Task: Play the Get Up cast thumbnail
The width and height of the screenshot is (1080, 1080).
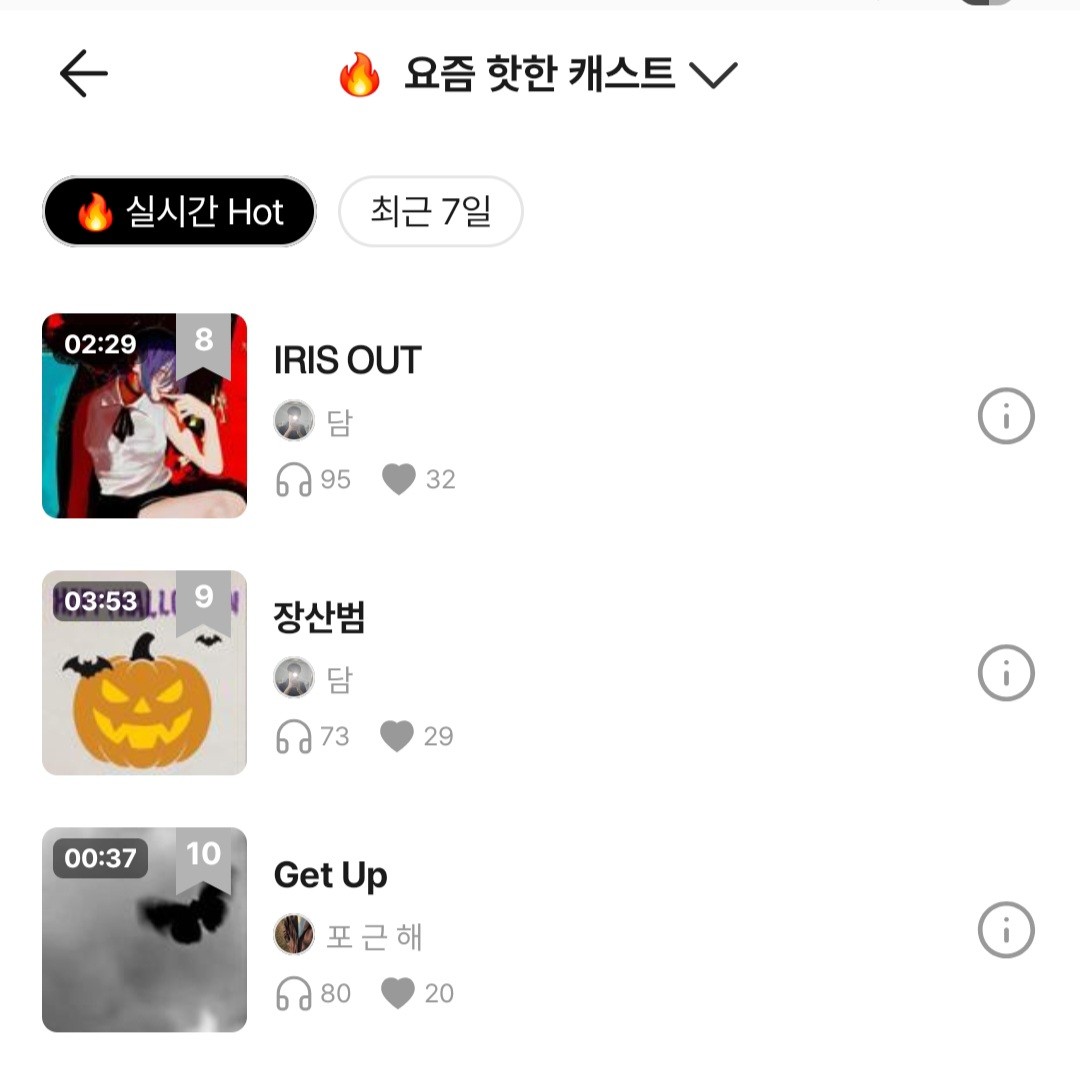Action: [144, 930]
